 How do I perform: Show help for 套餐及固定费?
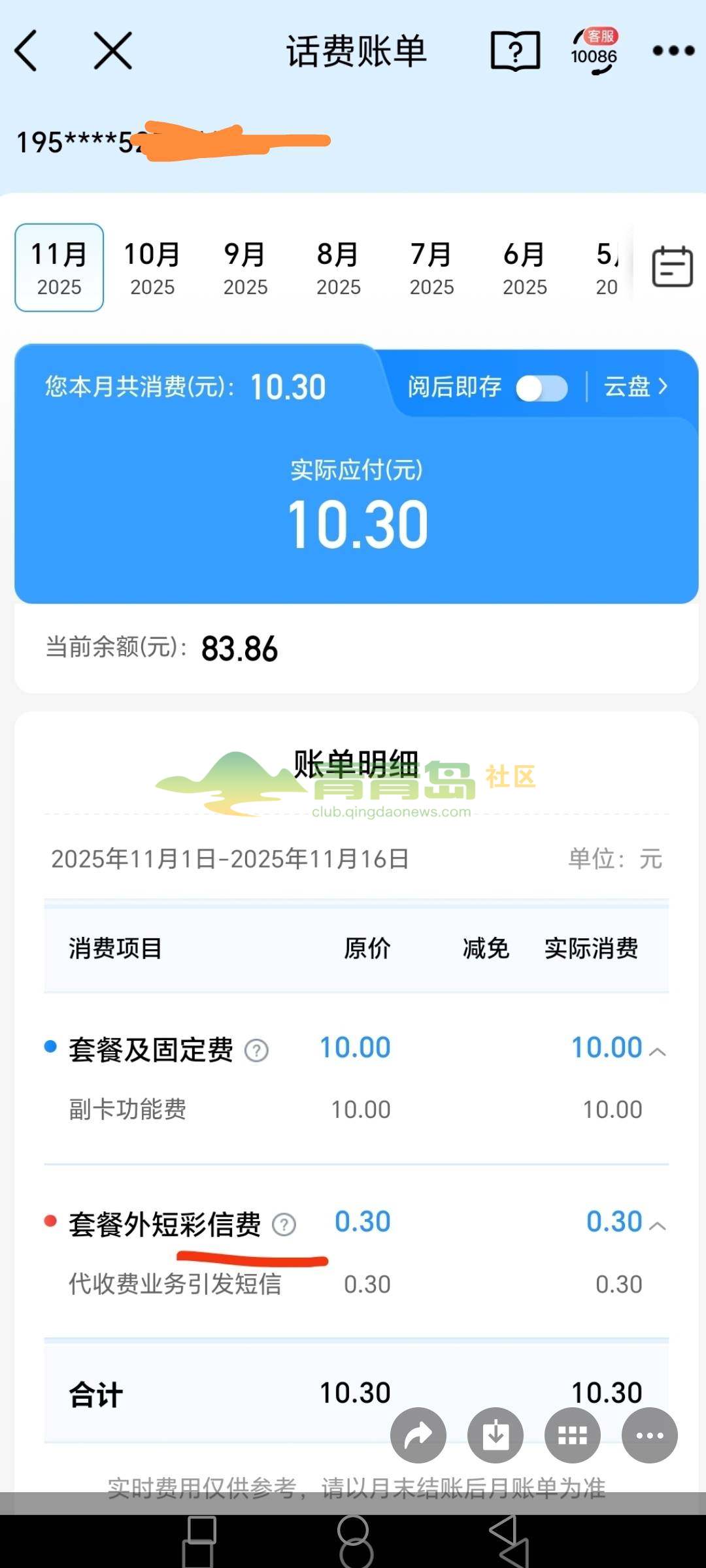point(256,1051)
